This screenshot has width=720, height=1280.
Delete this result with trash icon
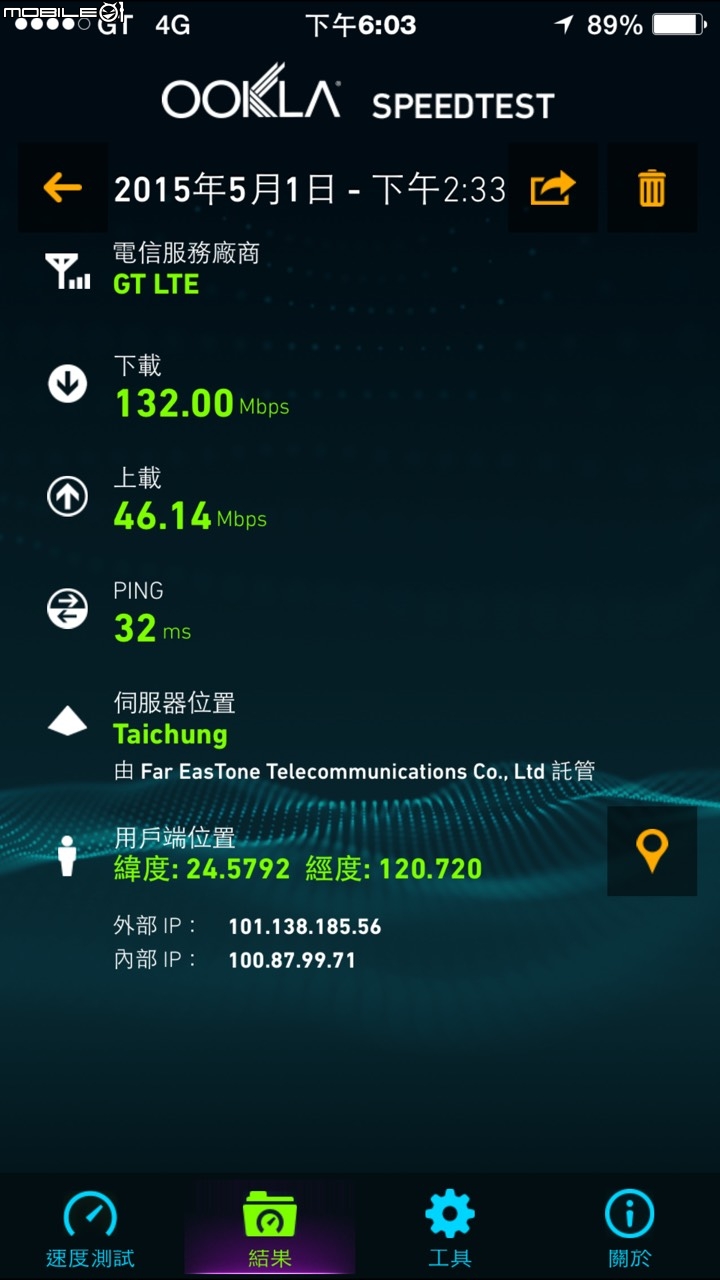pyautogui.click(x=652, y=188)
